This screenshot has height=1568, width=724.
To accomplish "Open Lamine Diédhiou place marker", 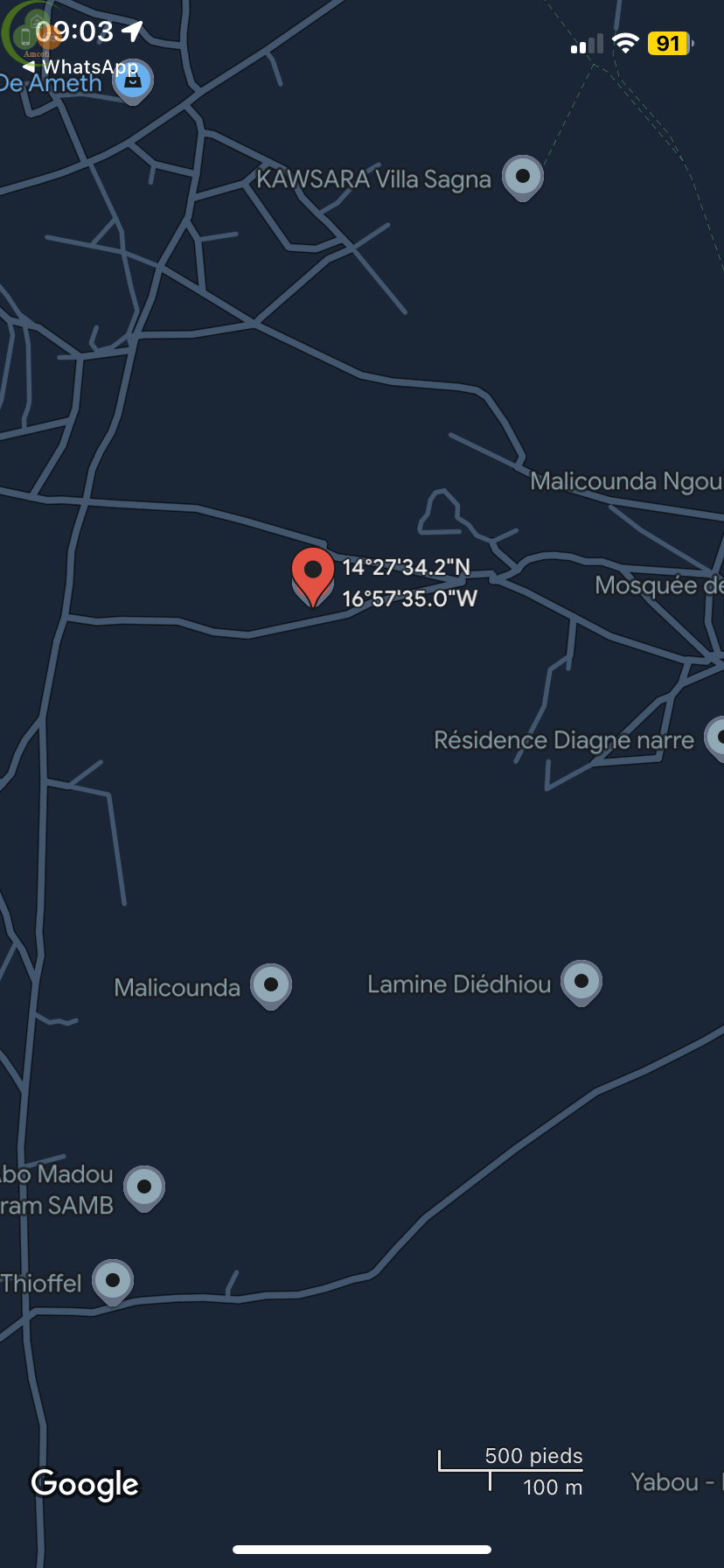I will pyautogui.click(x=581, y=982).
